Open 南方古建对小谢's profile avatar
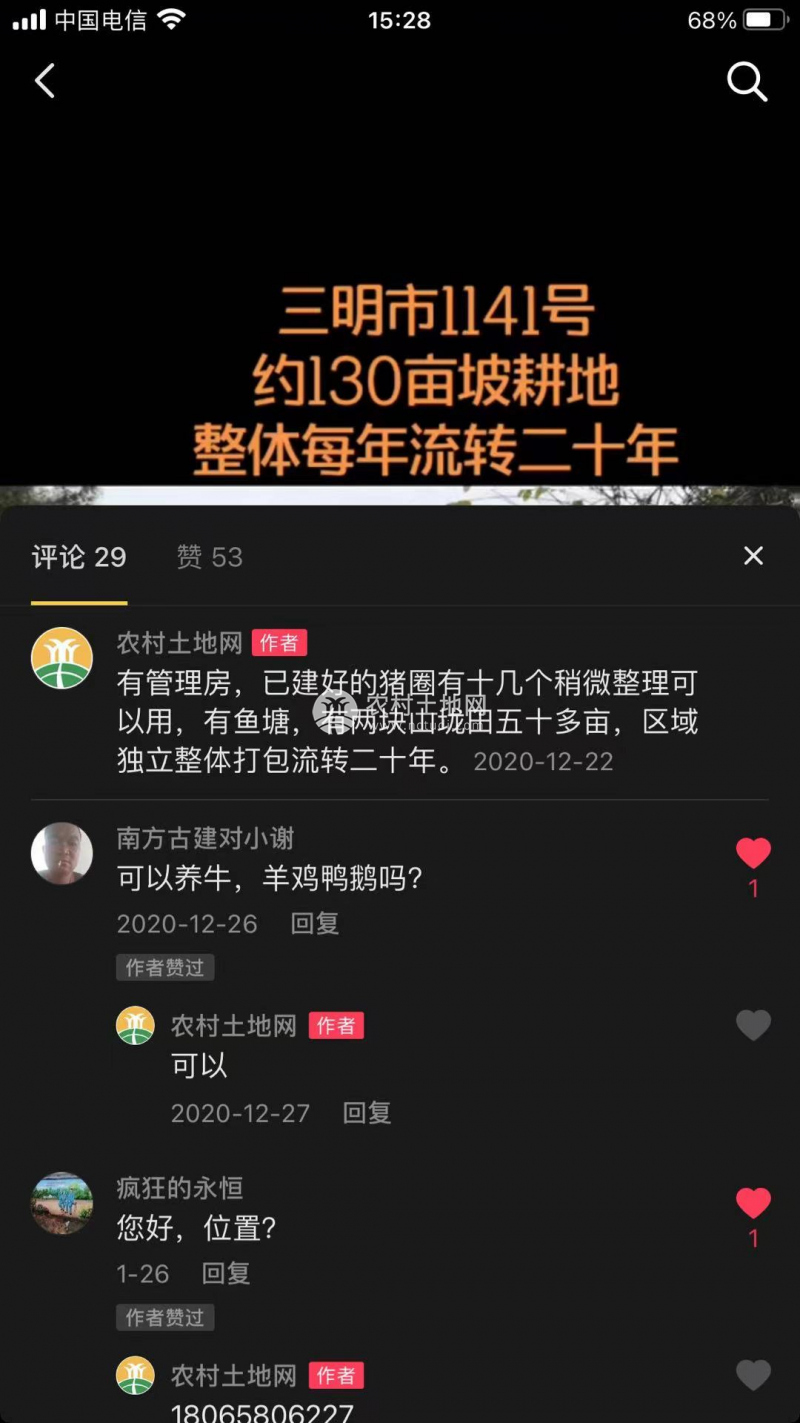This screenshot has width=800, height=1423. click(62, 854)
